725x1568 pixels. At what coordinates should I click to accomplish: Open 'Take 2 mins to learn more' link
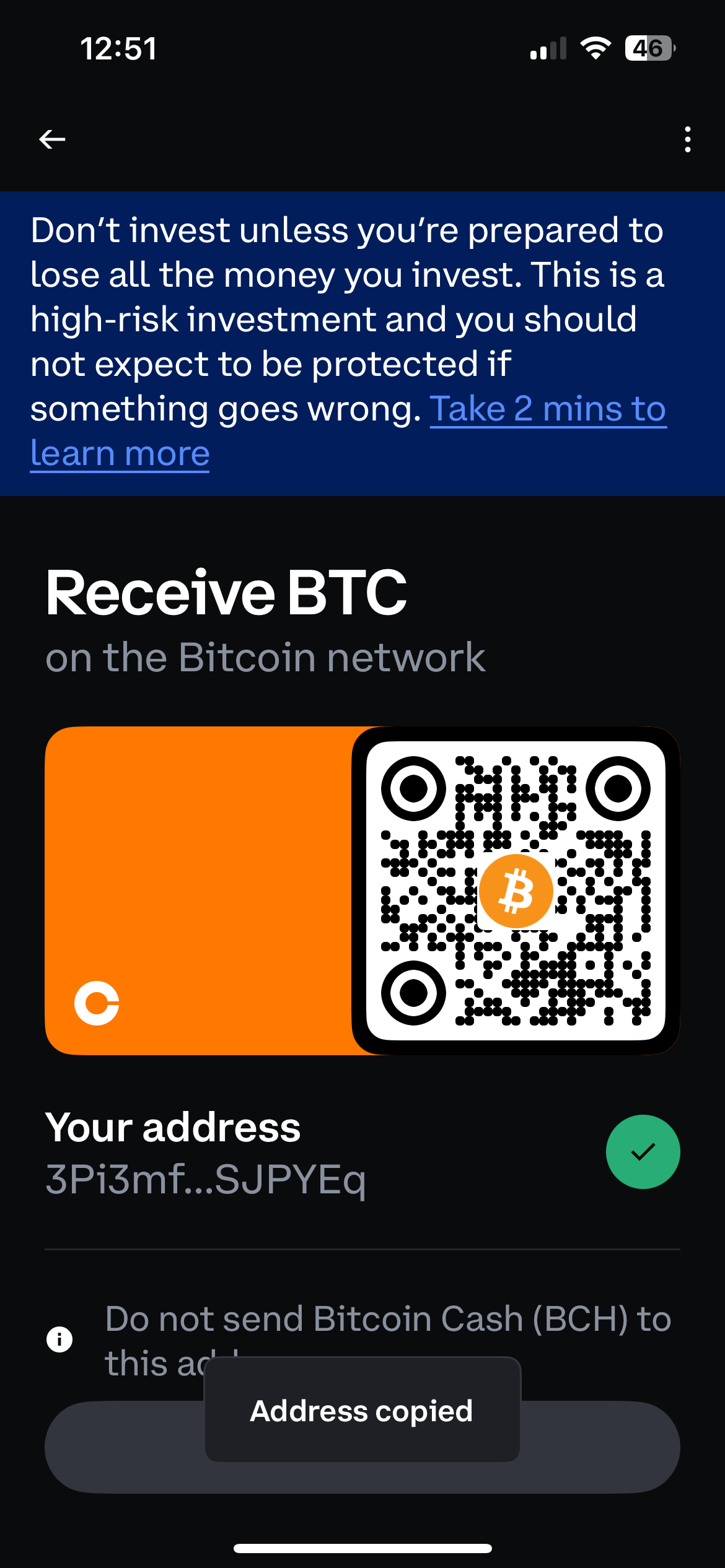547,409
